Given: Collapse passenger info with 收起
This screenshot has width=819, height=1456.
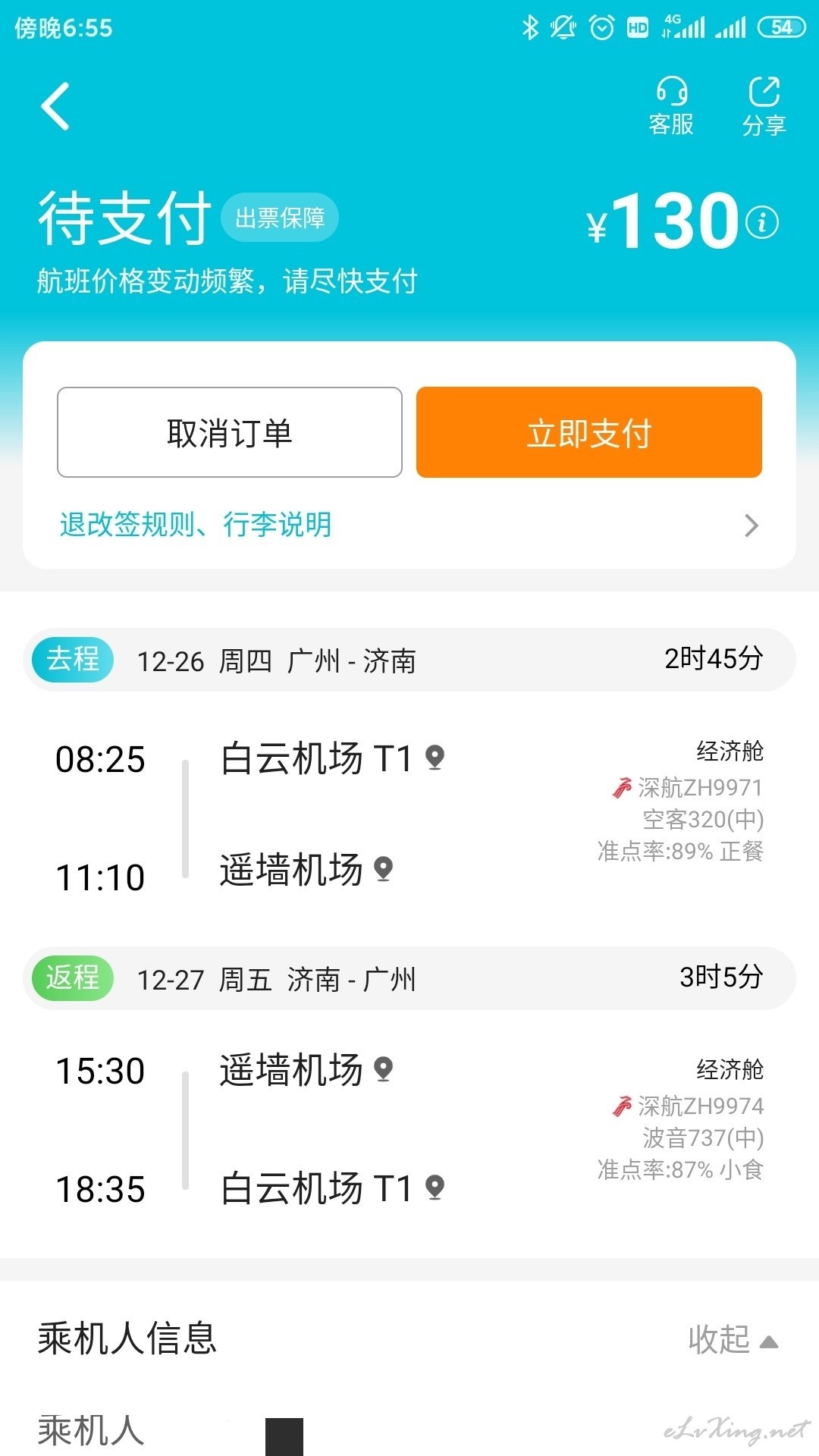Looking at the screenshot, I should pyautogui.click(x=733, y=1340).
